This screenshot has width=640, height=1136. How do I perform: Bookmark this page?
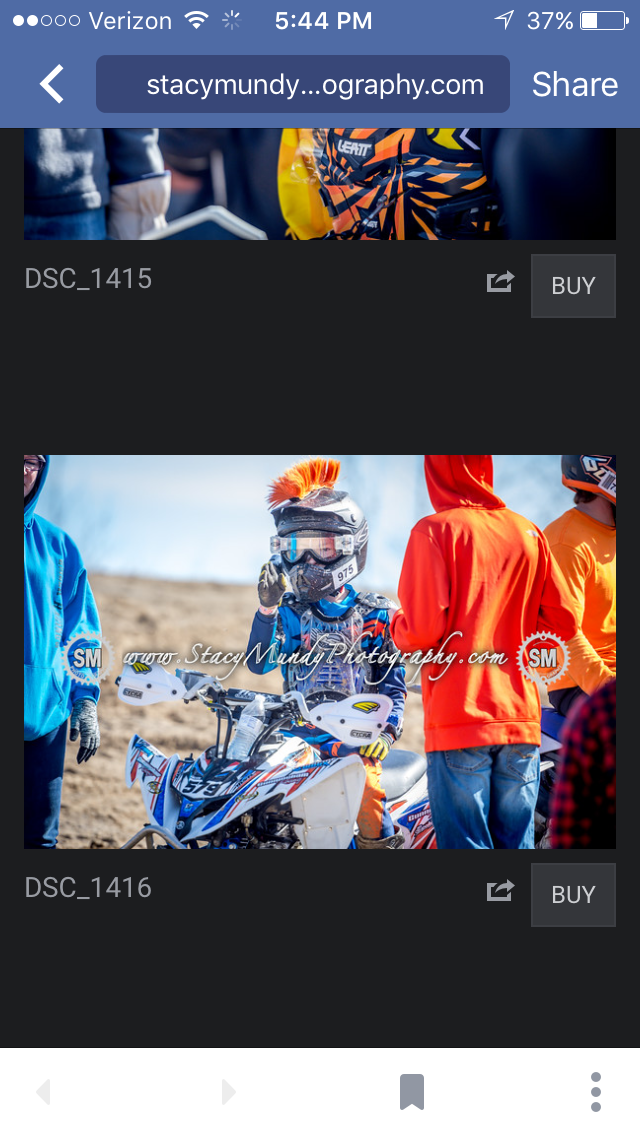[412, 1092]
